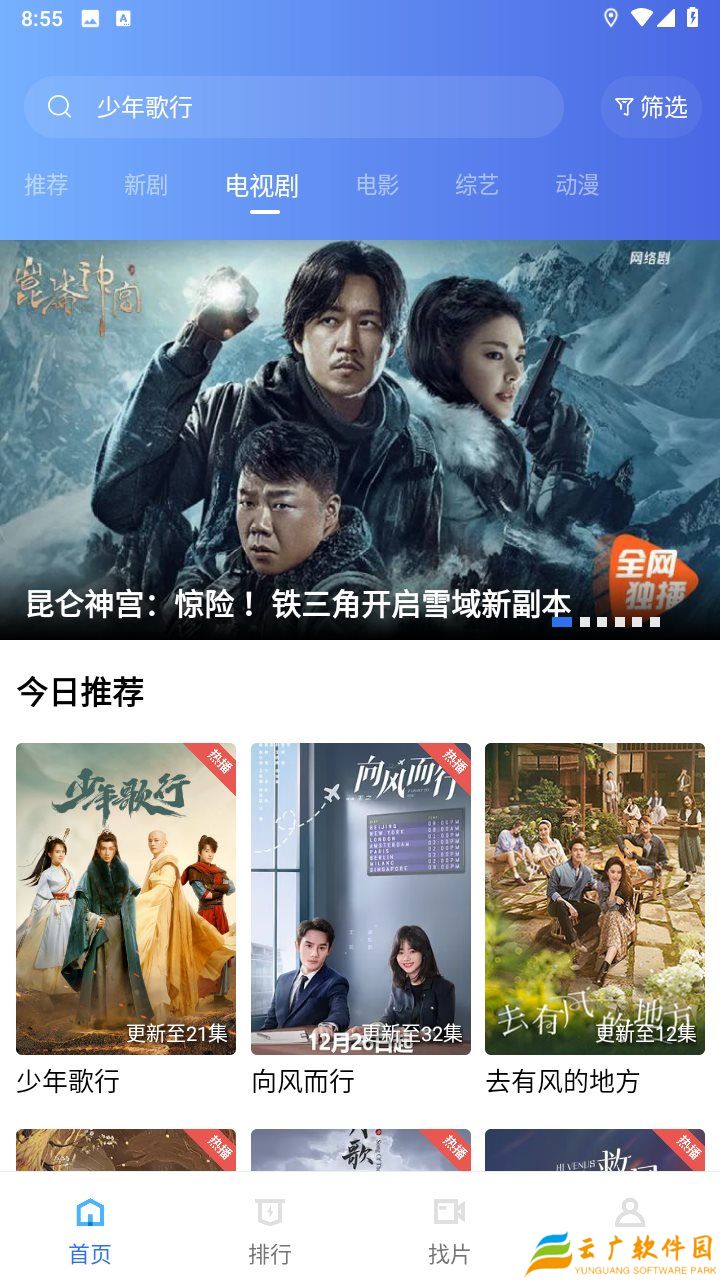Switch to the 排行 ranking tab

[270, 1230]
